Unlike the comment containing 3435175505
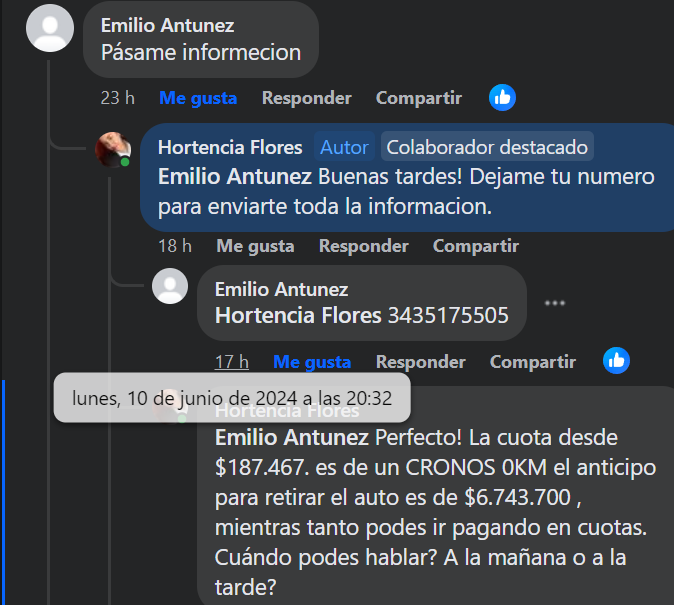 click(312, 361)
